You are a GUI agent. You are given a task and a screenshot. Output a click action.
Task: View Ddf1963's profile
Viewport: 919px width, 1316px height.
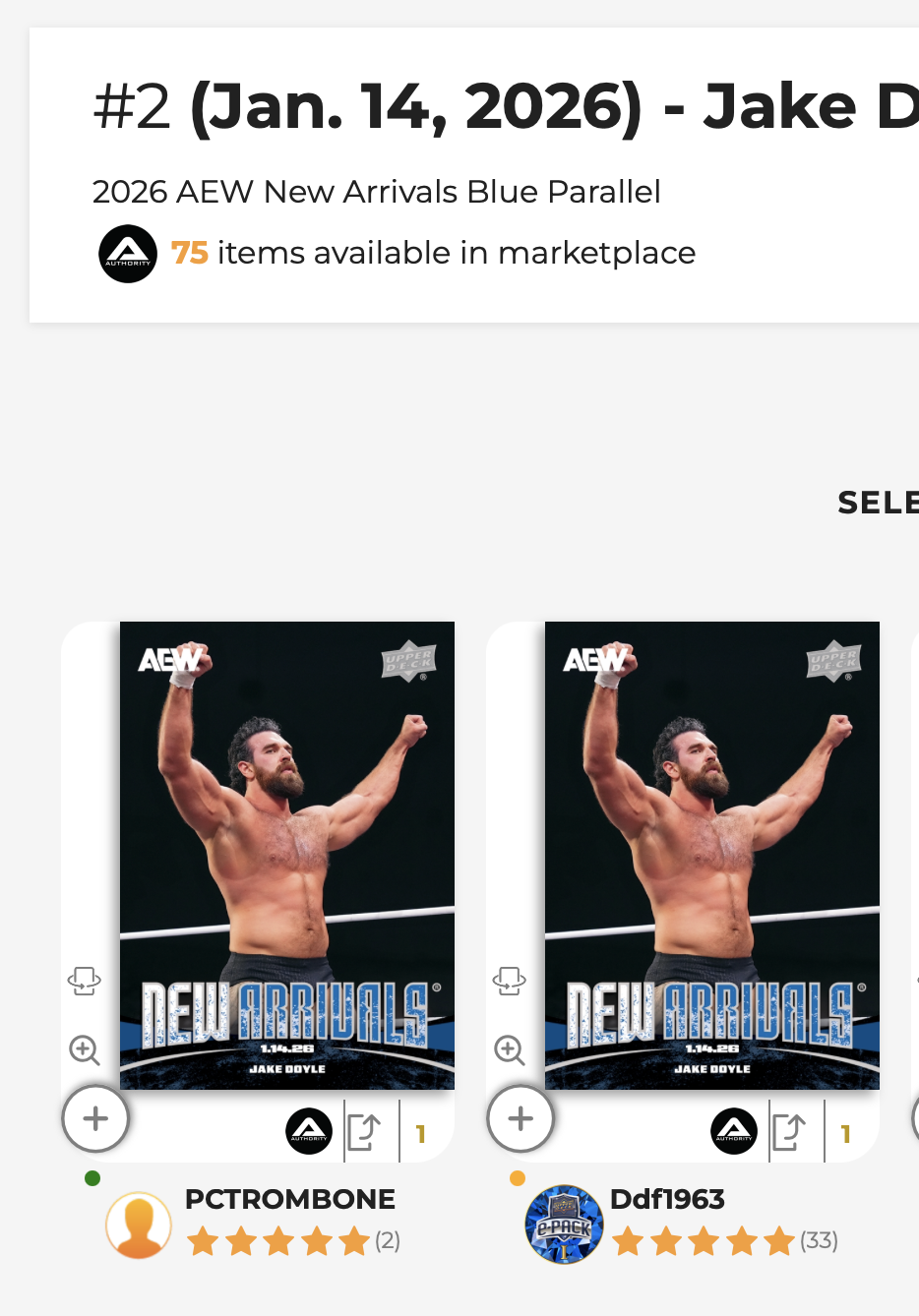[x=667, y=1200]
